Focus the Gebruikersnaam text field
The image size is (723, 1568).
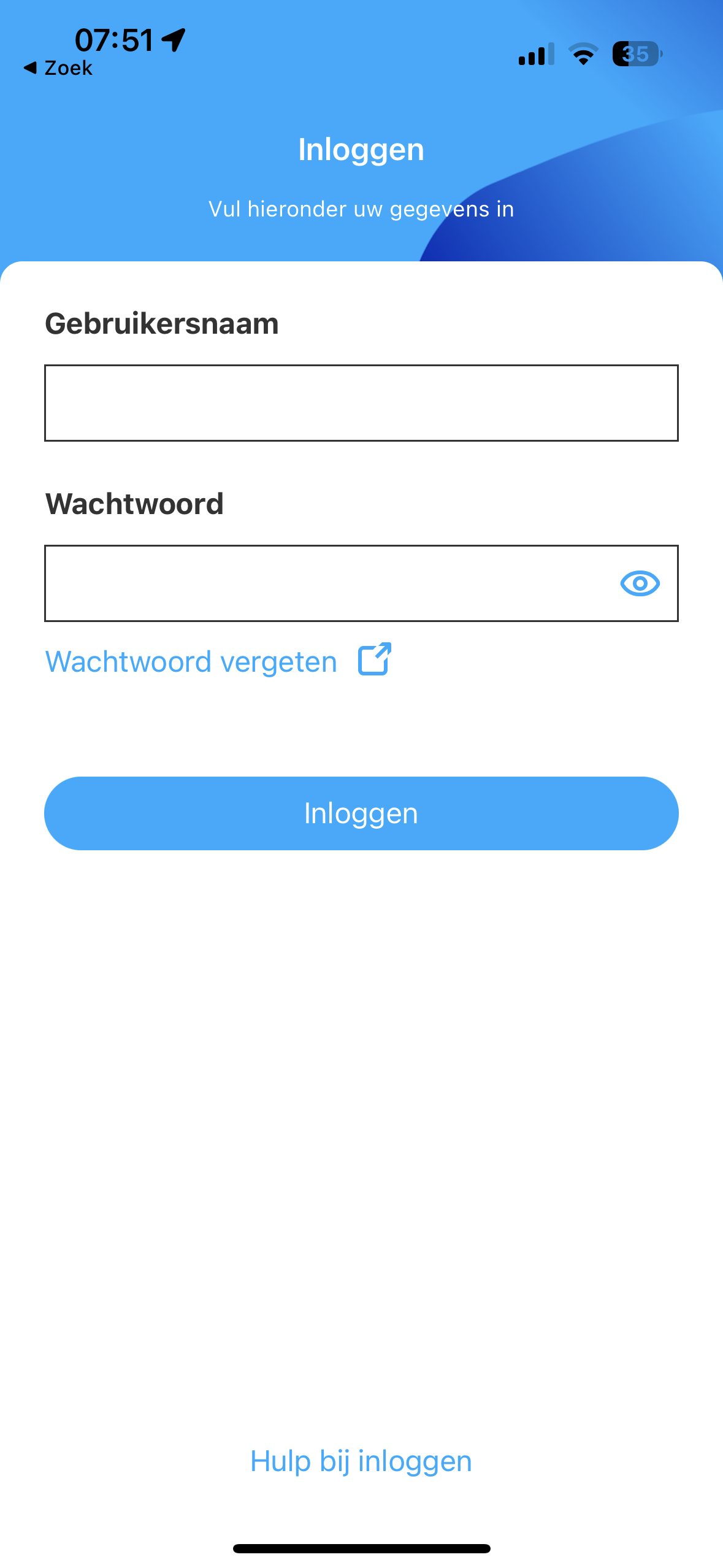[361, 403]
